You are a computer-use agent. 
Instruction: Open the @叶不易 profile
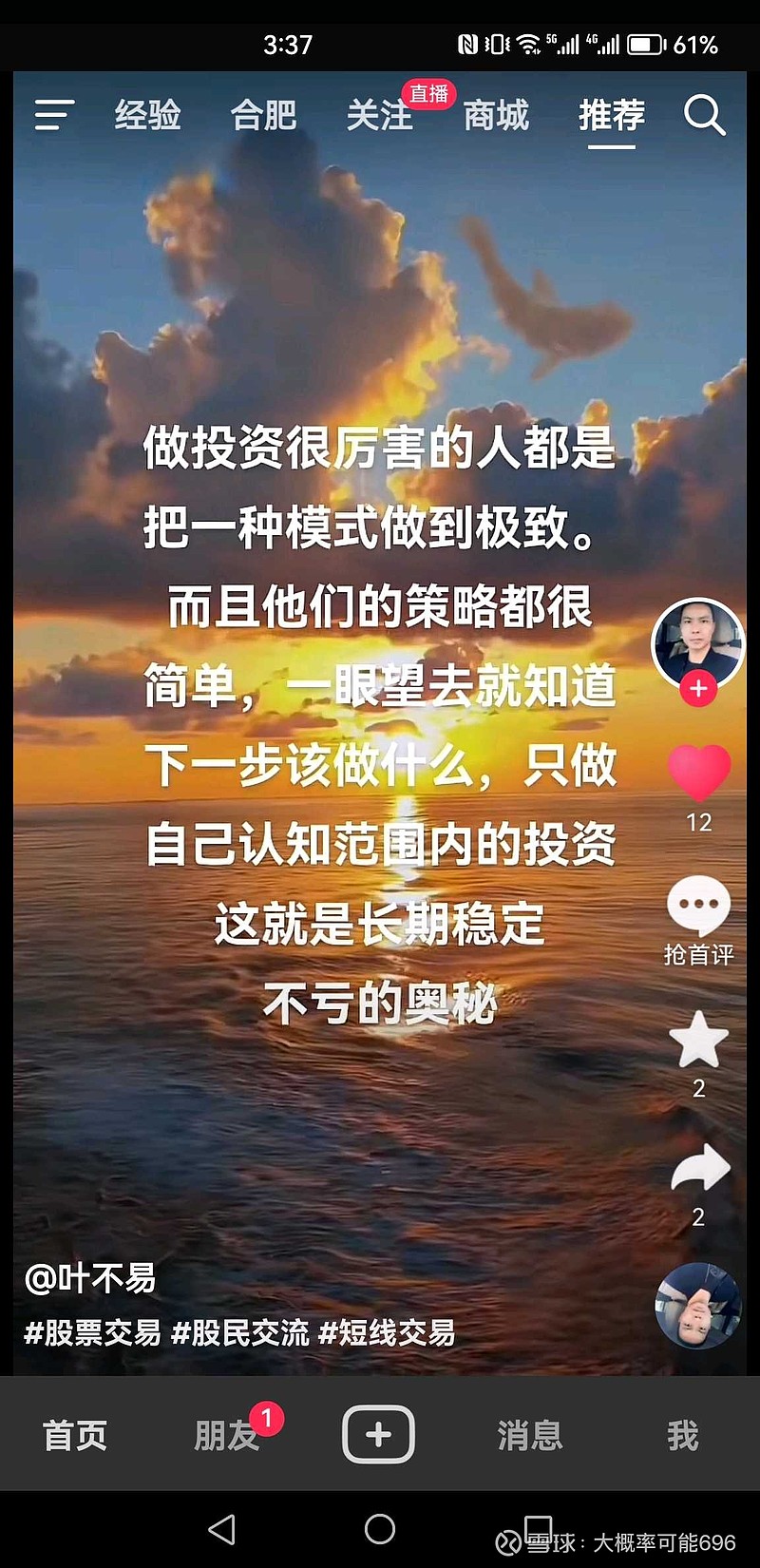click(x=90, y=1279)
